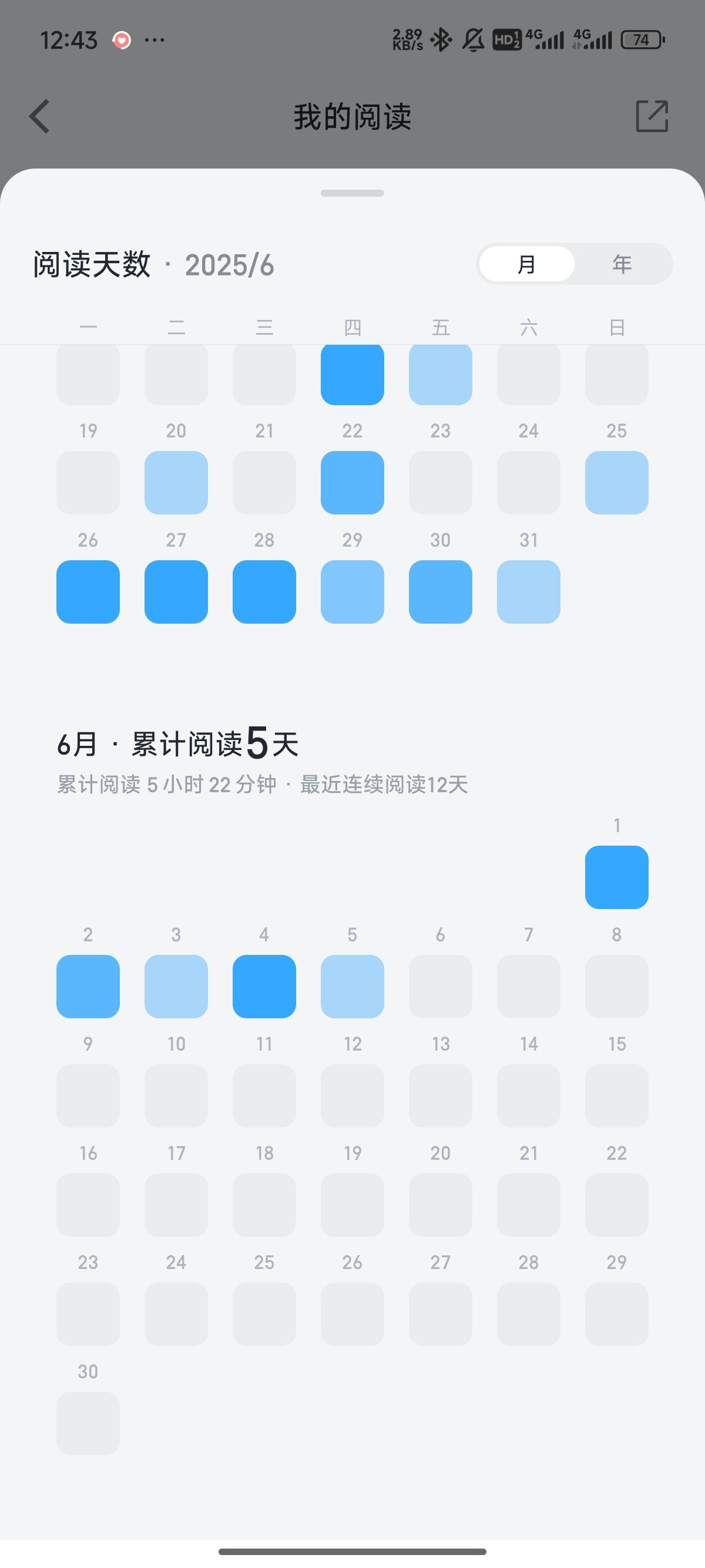The image size is (705, 1568).
Task: Go back using the back arrow
Action: coord(39,116)
